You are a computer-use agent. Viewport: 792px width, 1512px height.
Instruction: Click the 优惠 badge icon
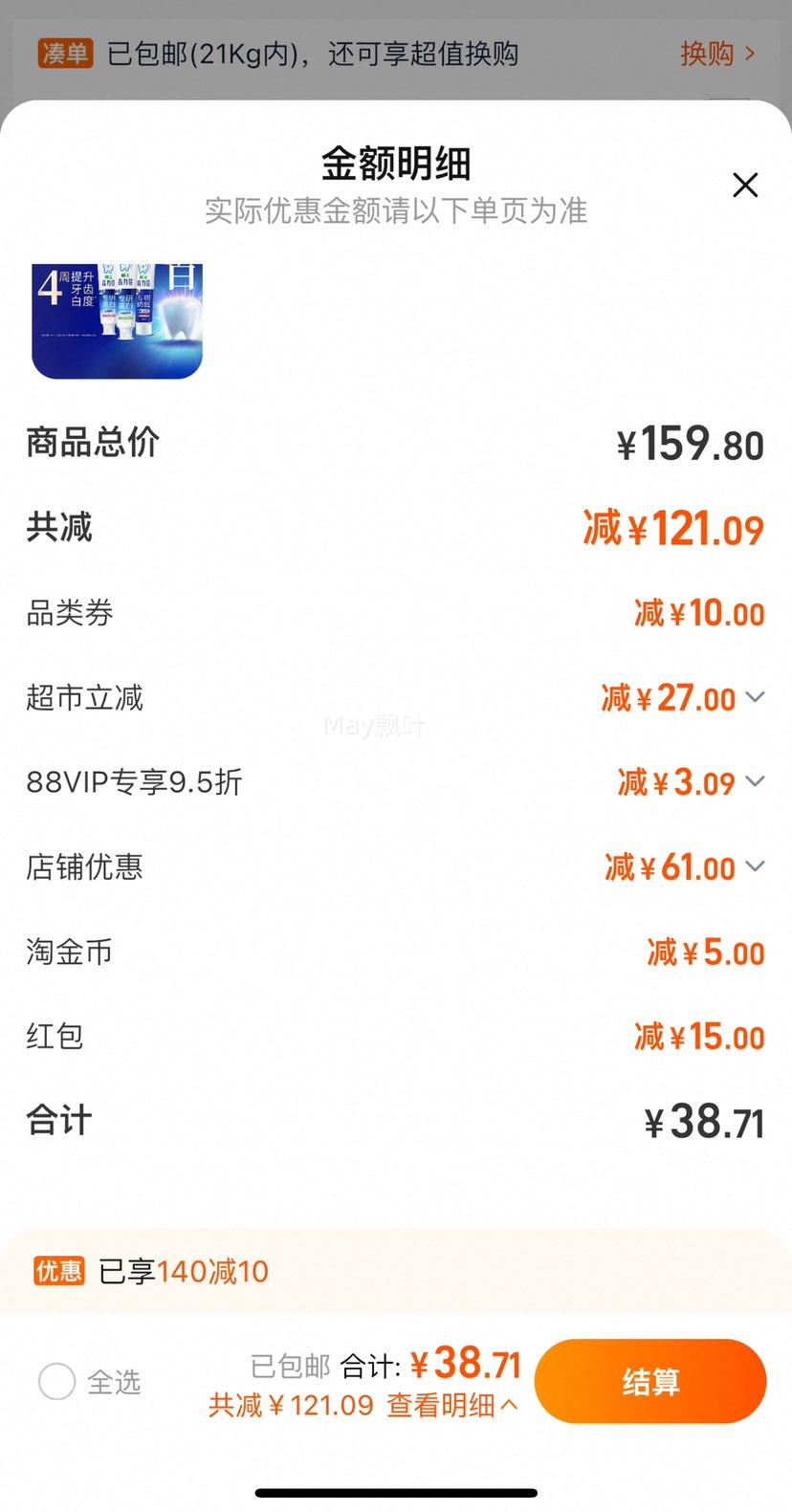tap(58, 1272)
